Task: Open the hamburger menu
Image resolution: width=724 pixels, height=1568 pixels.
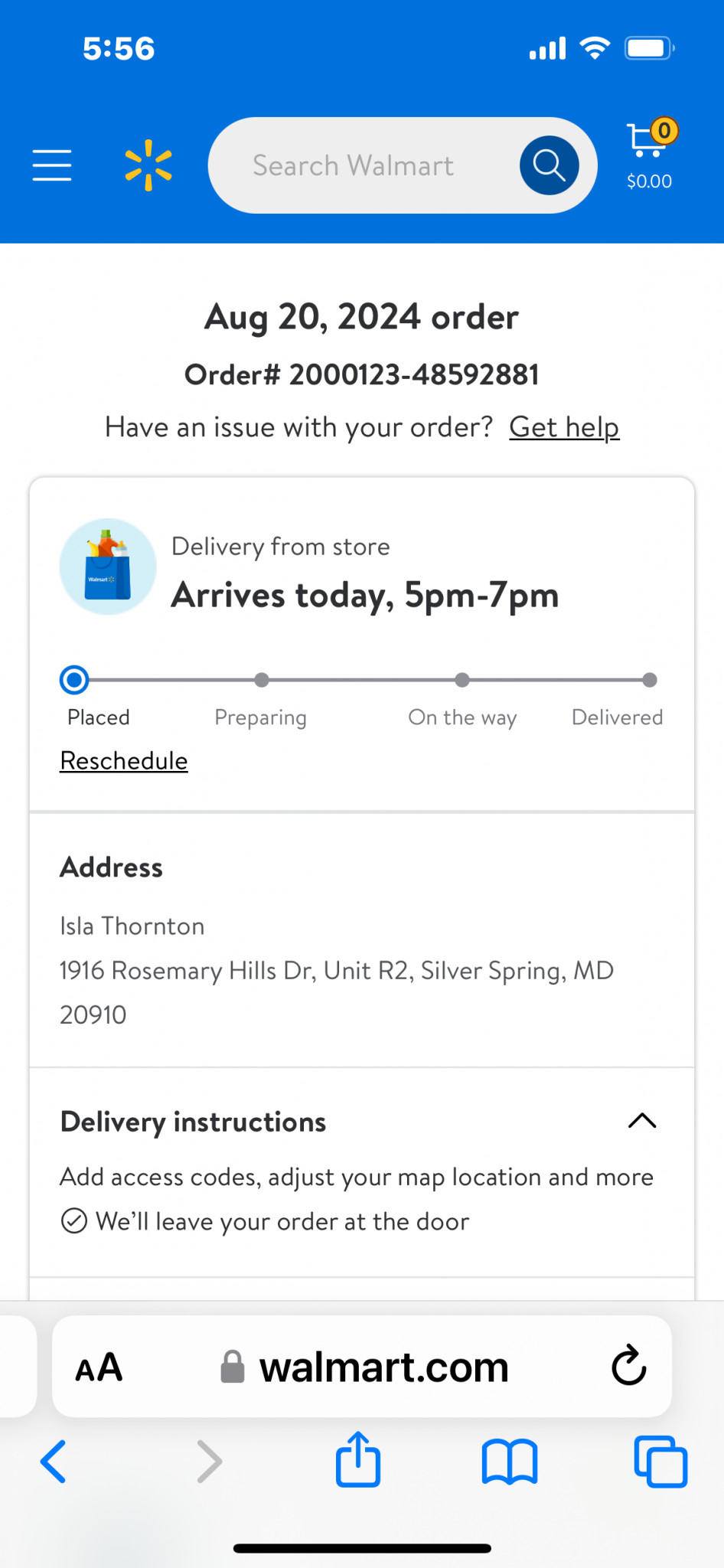Action: pos(52,165)
